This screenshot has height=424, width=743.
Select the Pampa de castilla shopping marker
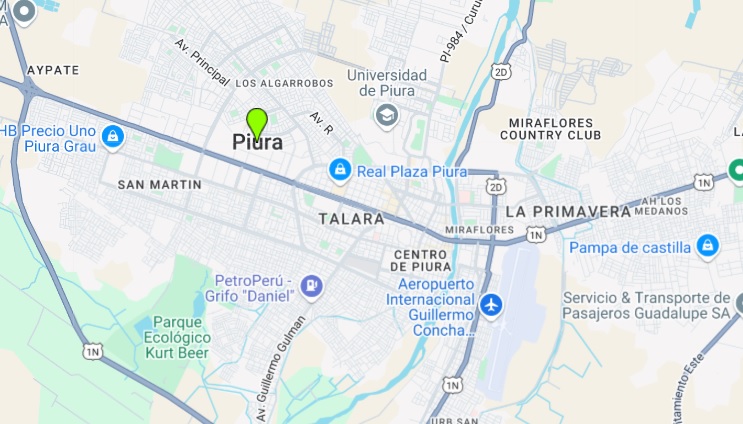[707, 246]
